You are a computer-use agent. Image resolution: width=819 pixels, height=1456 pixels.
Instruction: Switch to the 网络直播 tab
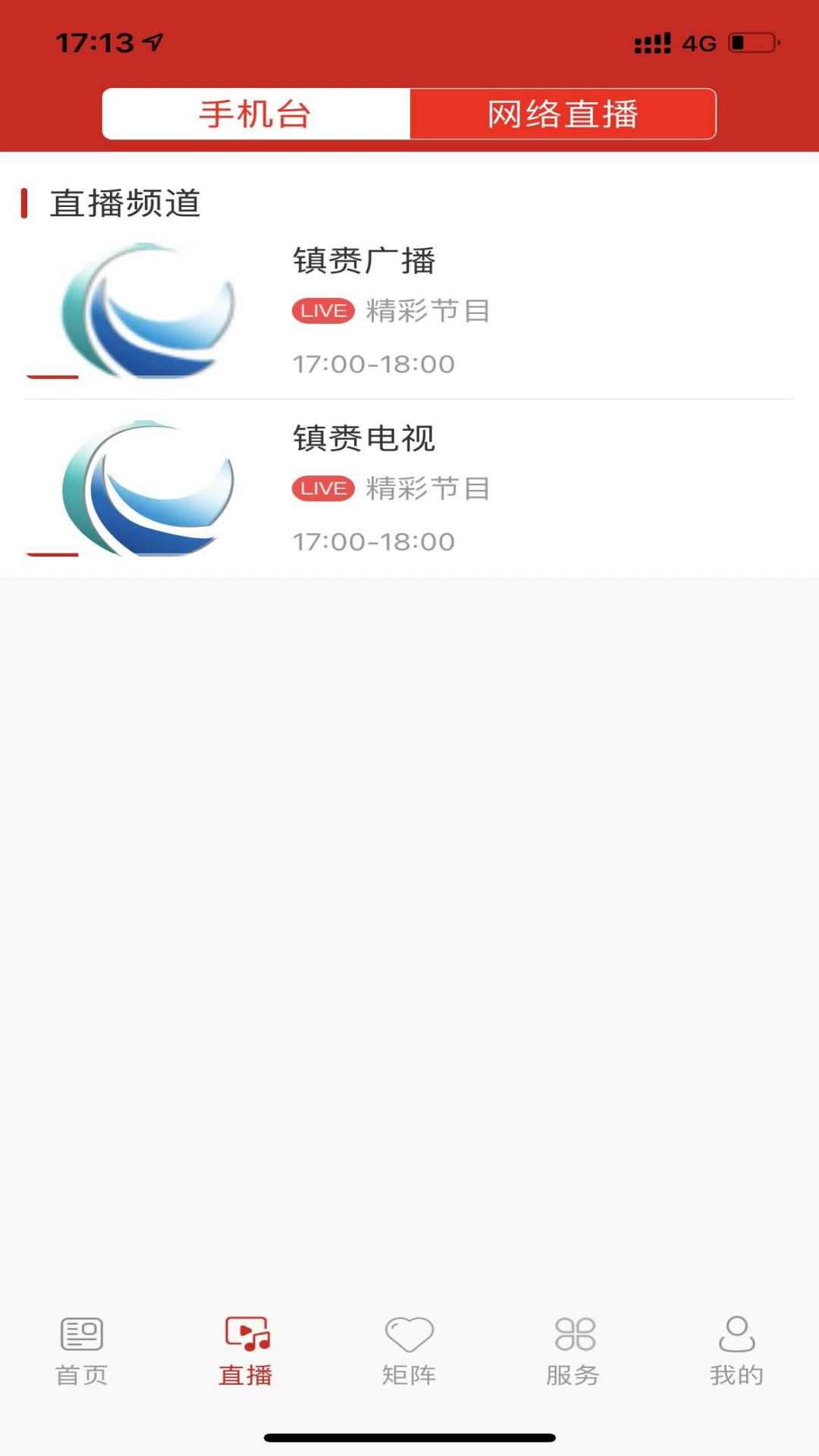564,113
